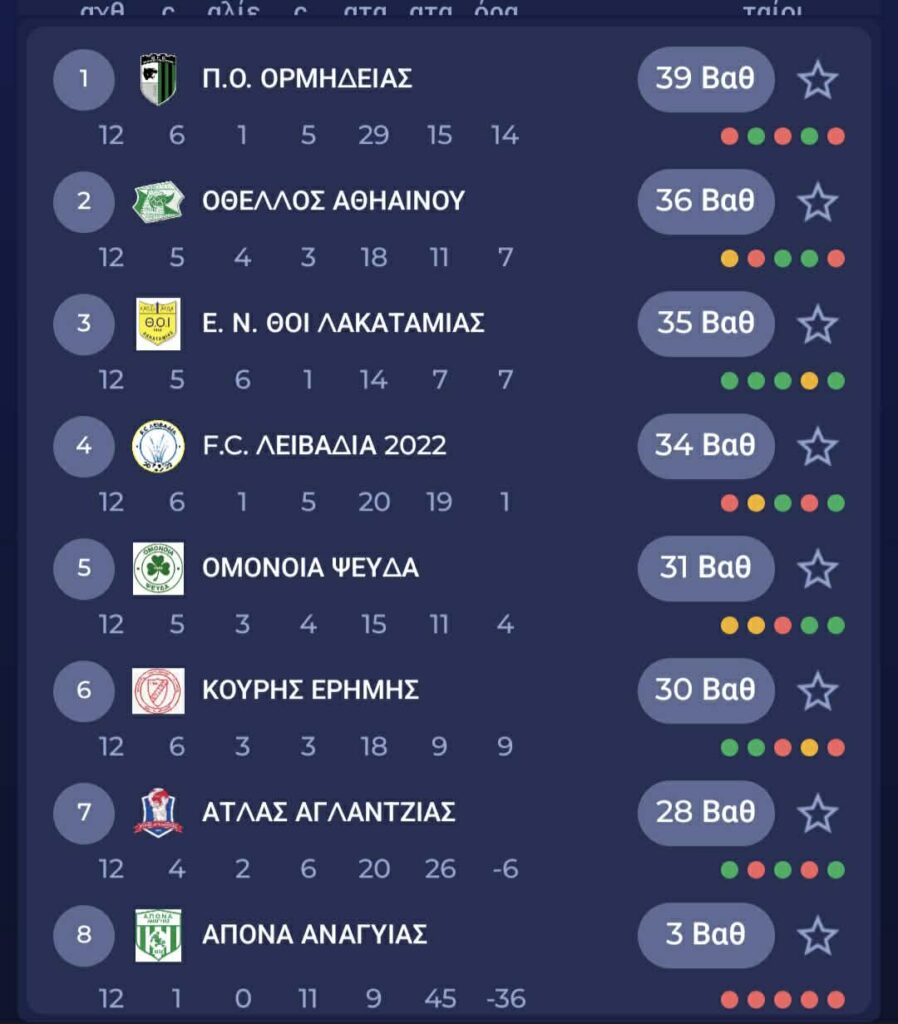Star the ΚΟΥΡΗΣ ΕΡΗΜΗΣ team

[x=817, y=690]
